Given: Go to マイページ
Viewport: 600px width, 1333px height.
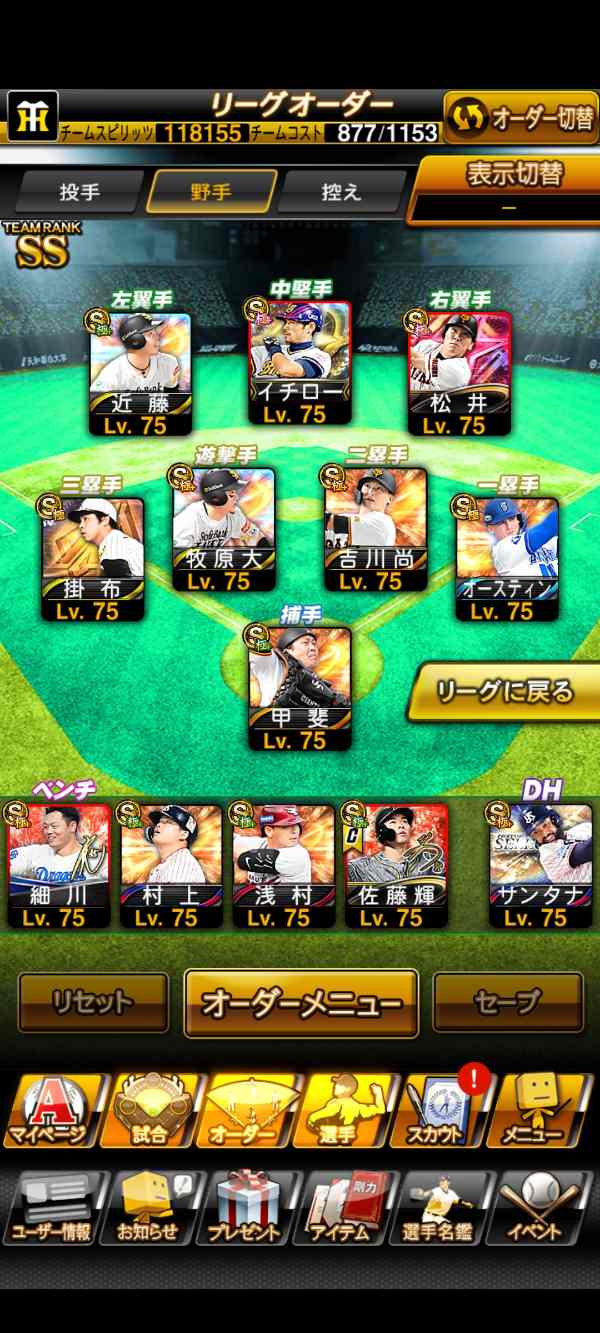Looking at the screenshot, I should (x=50, y=1110).
